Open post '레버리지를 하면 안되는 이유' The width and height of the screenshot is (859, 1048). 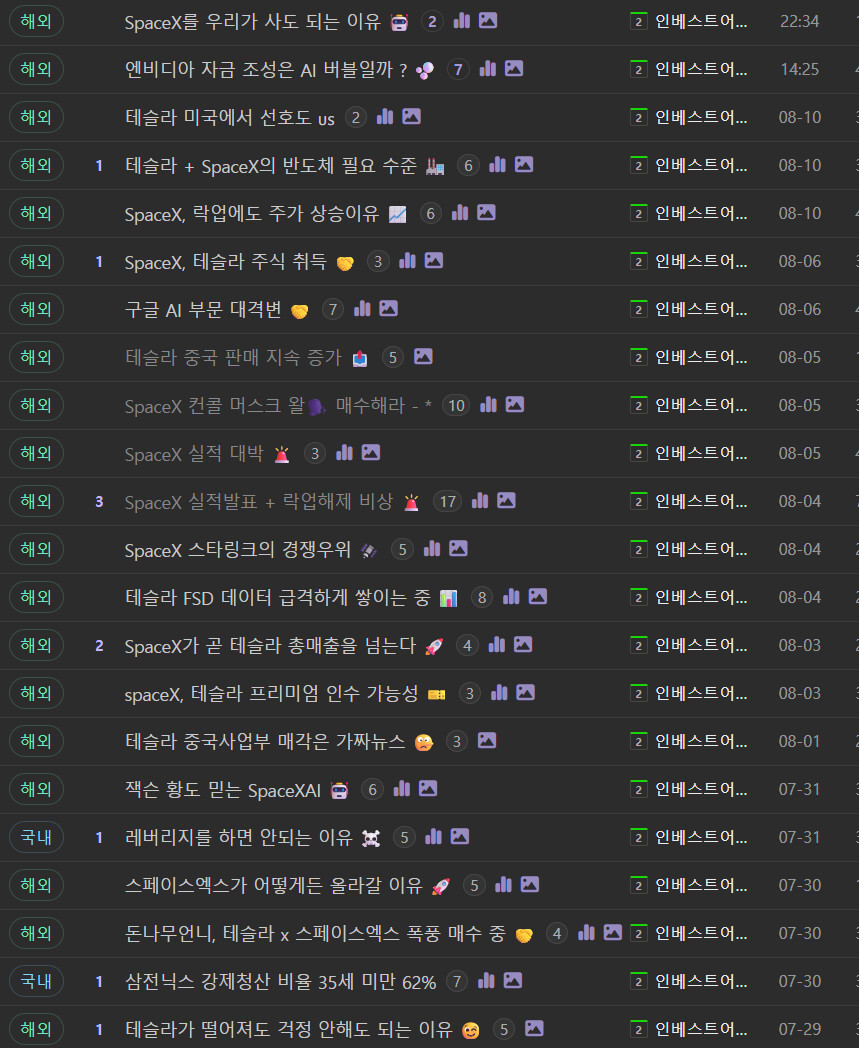[x=238, y=837]
